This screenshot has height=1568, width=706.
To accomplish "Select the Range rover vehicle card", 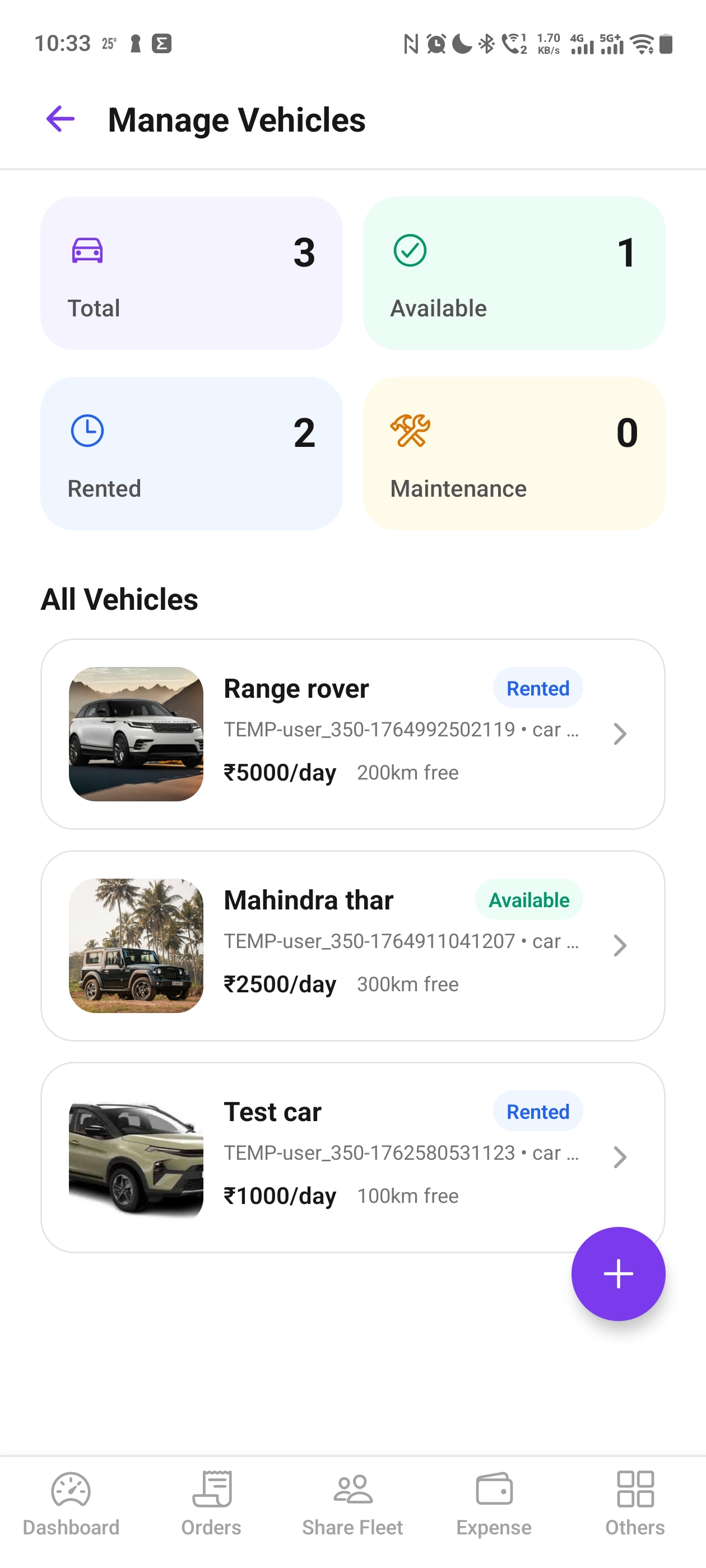I will [x=354, y=734].
